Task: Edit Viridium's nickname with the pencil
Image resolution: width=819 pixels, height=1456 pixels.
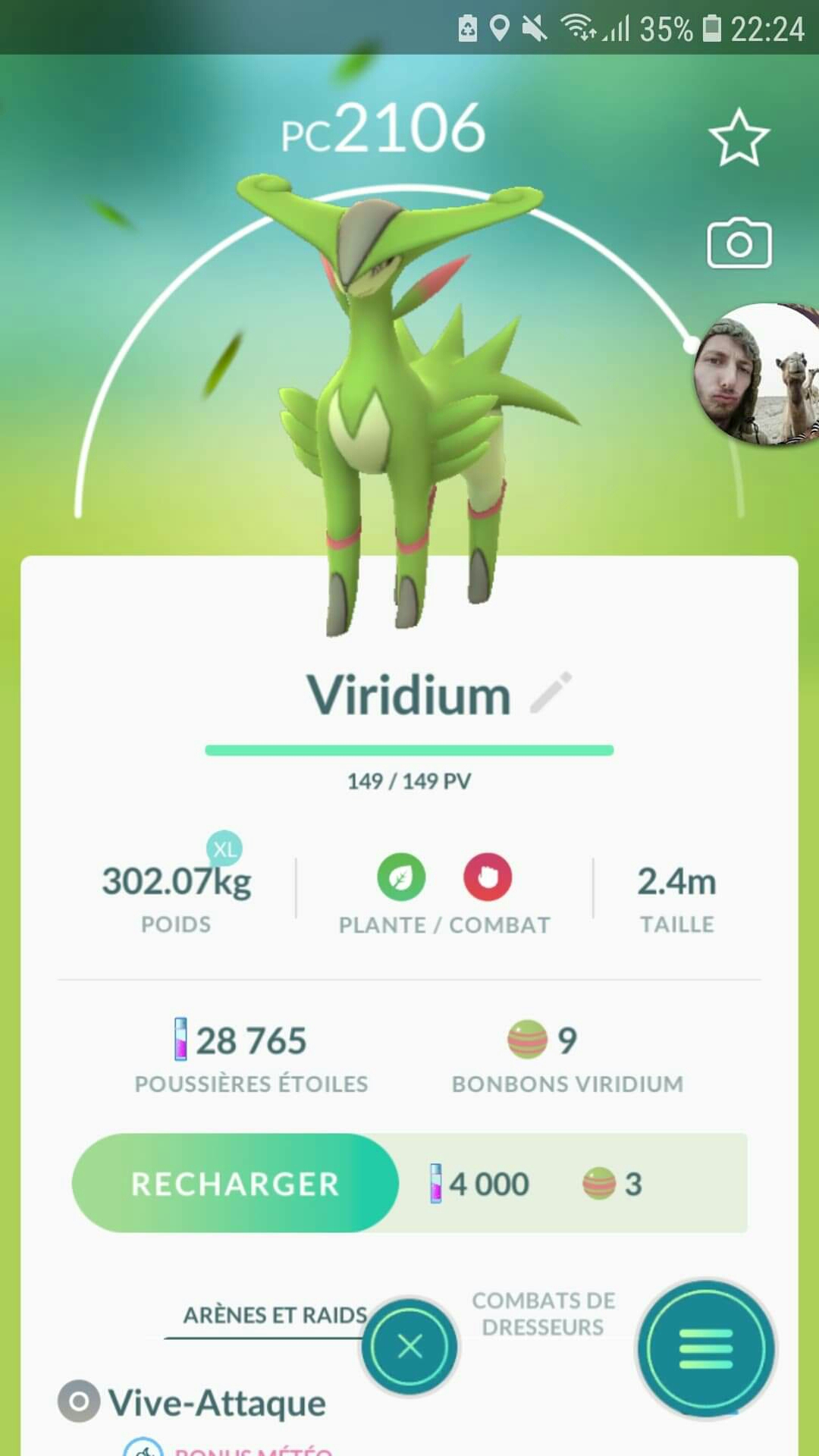Action: click(551, 692)
